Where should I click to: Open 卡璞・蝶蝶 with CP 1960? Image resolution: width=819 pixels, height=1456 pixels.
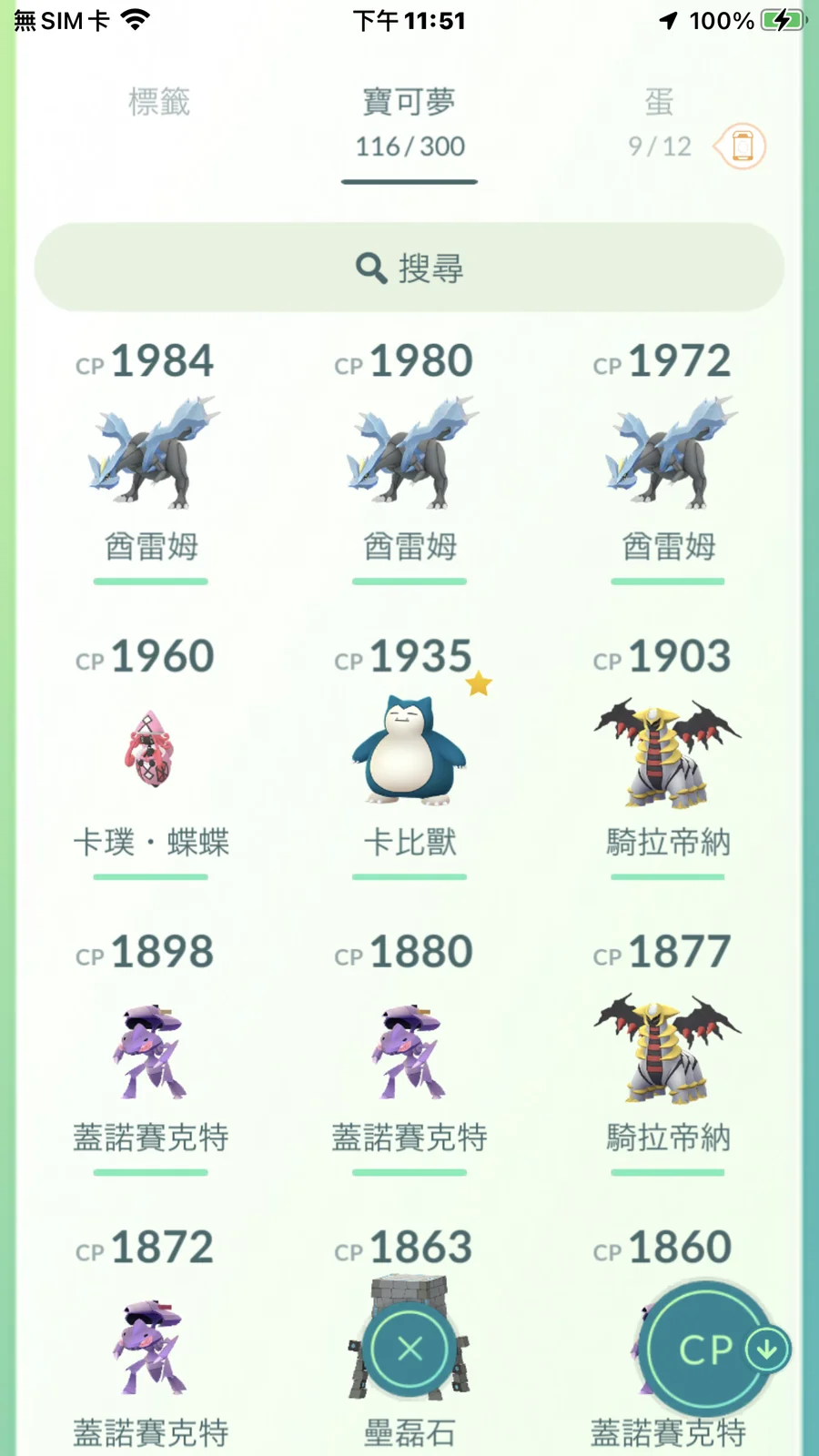point(151,751)
